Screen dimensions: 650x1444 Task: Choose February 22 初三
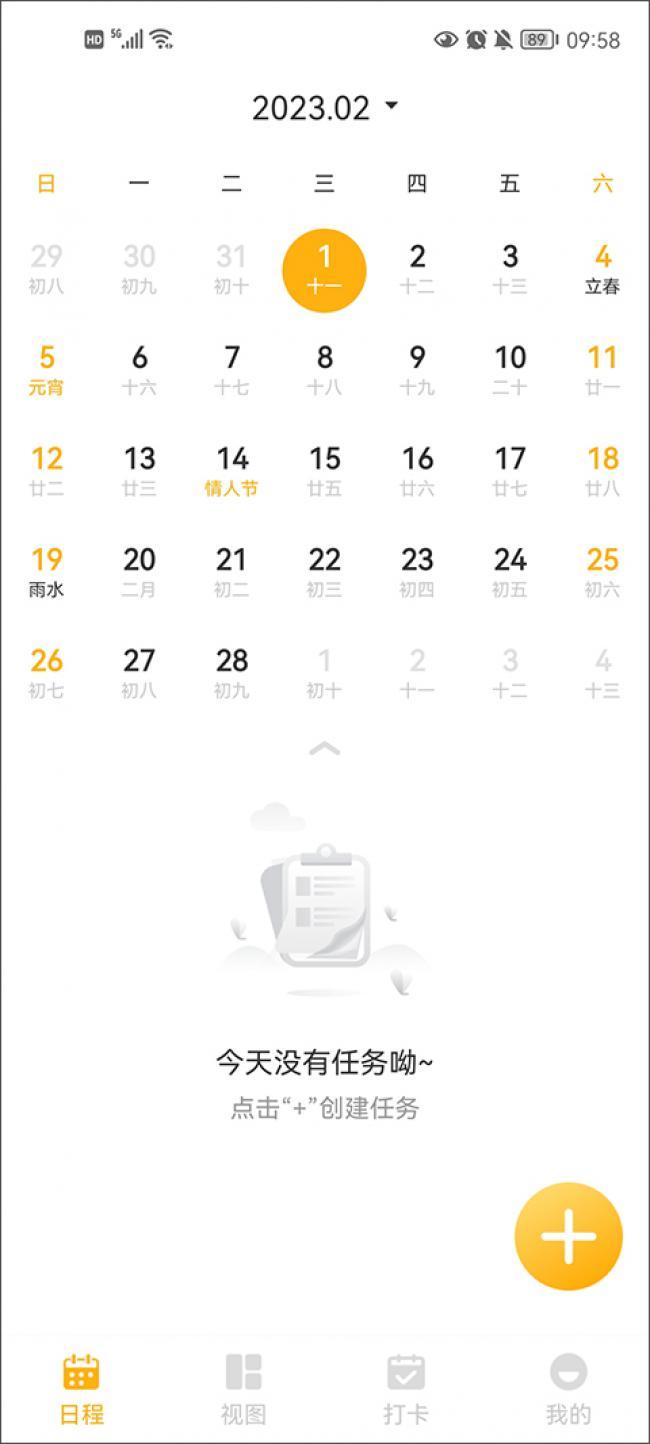pos(325,572)
